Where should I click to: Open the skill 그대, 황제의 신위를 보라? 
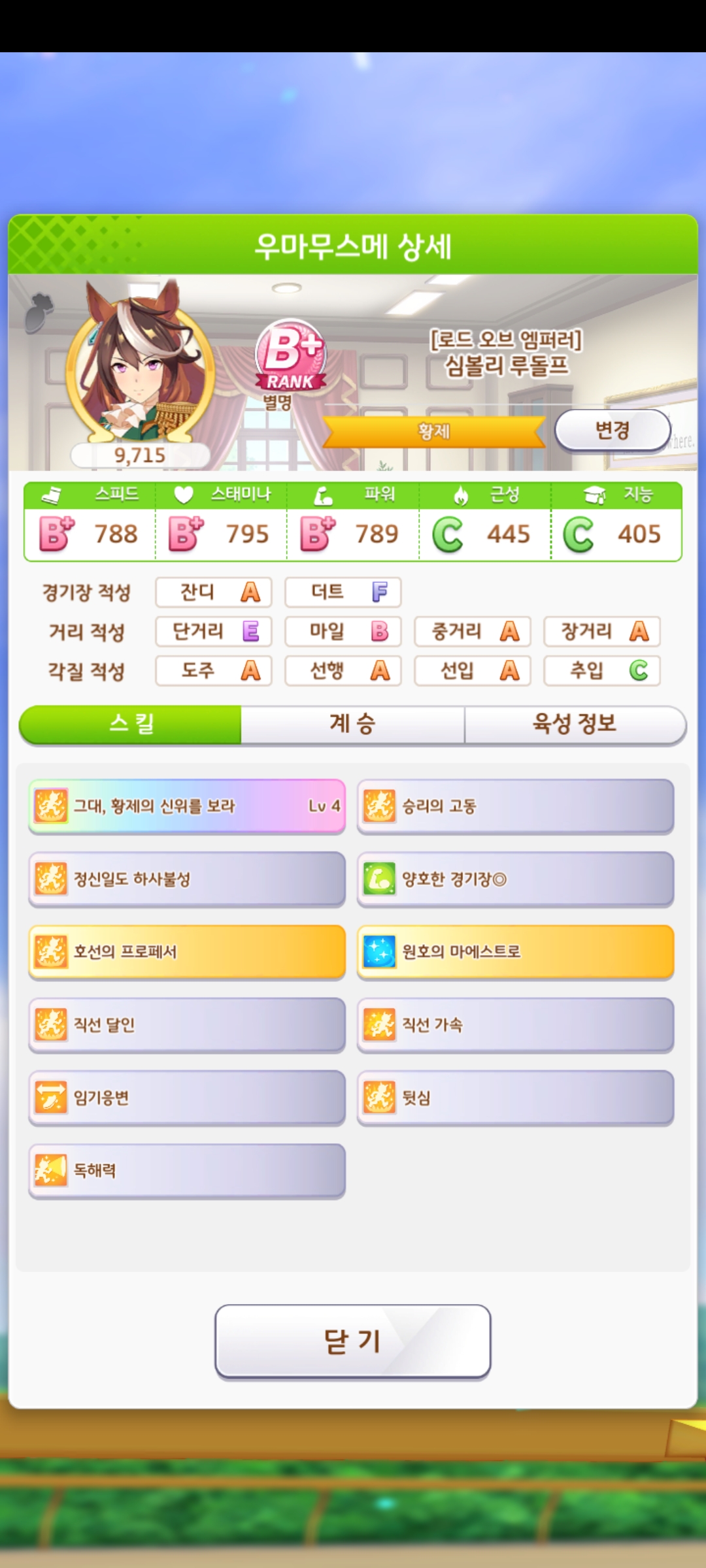click(x=187, y=806)
